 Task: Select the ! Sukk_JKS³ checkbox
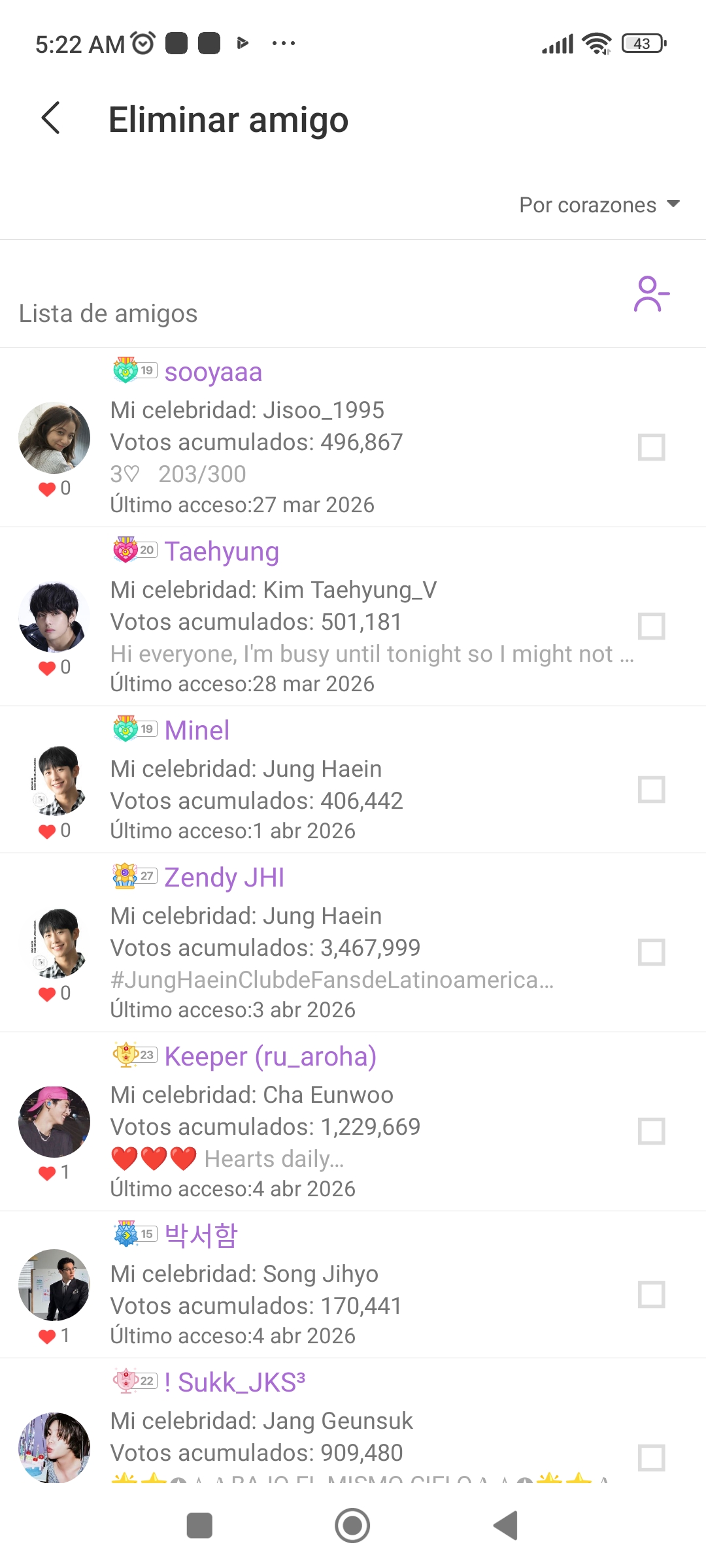[x=651, y=1457]
